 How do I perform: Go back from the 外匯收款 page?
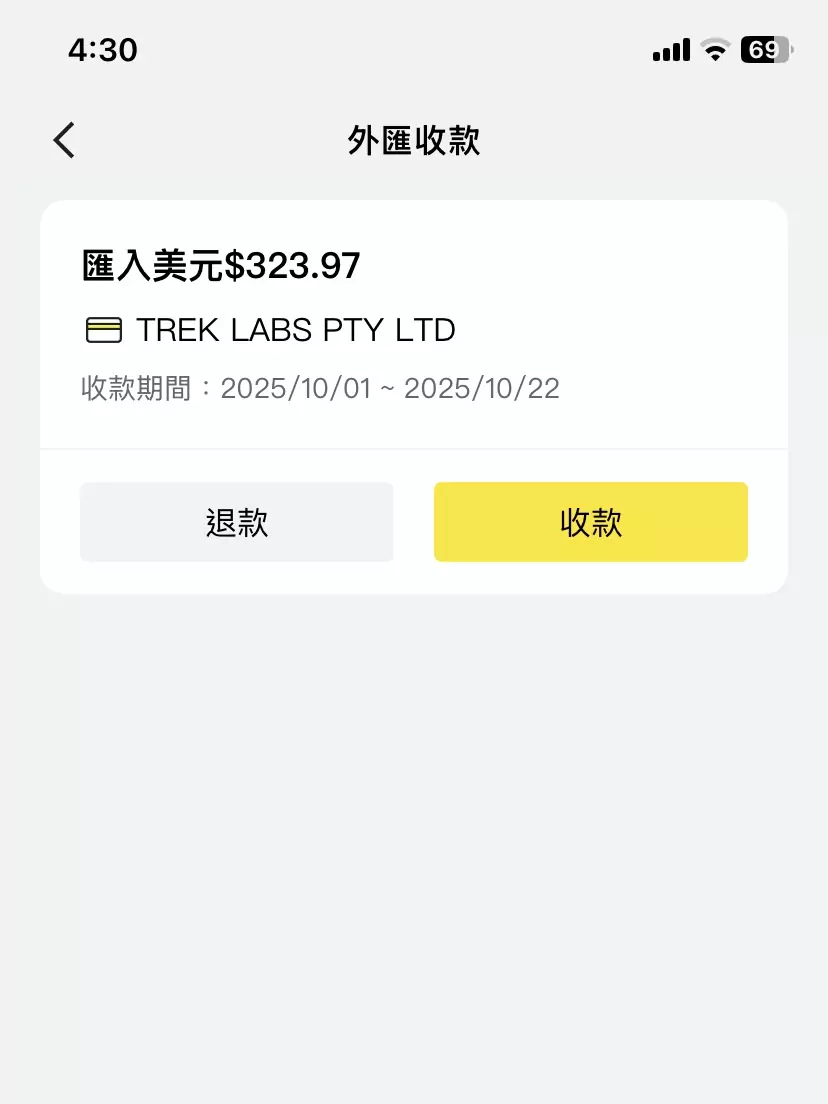coord(64,141)
